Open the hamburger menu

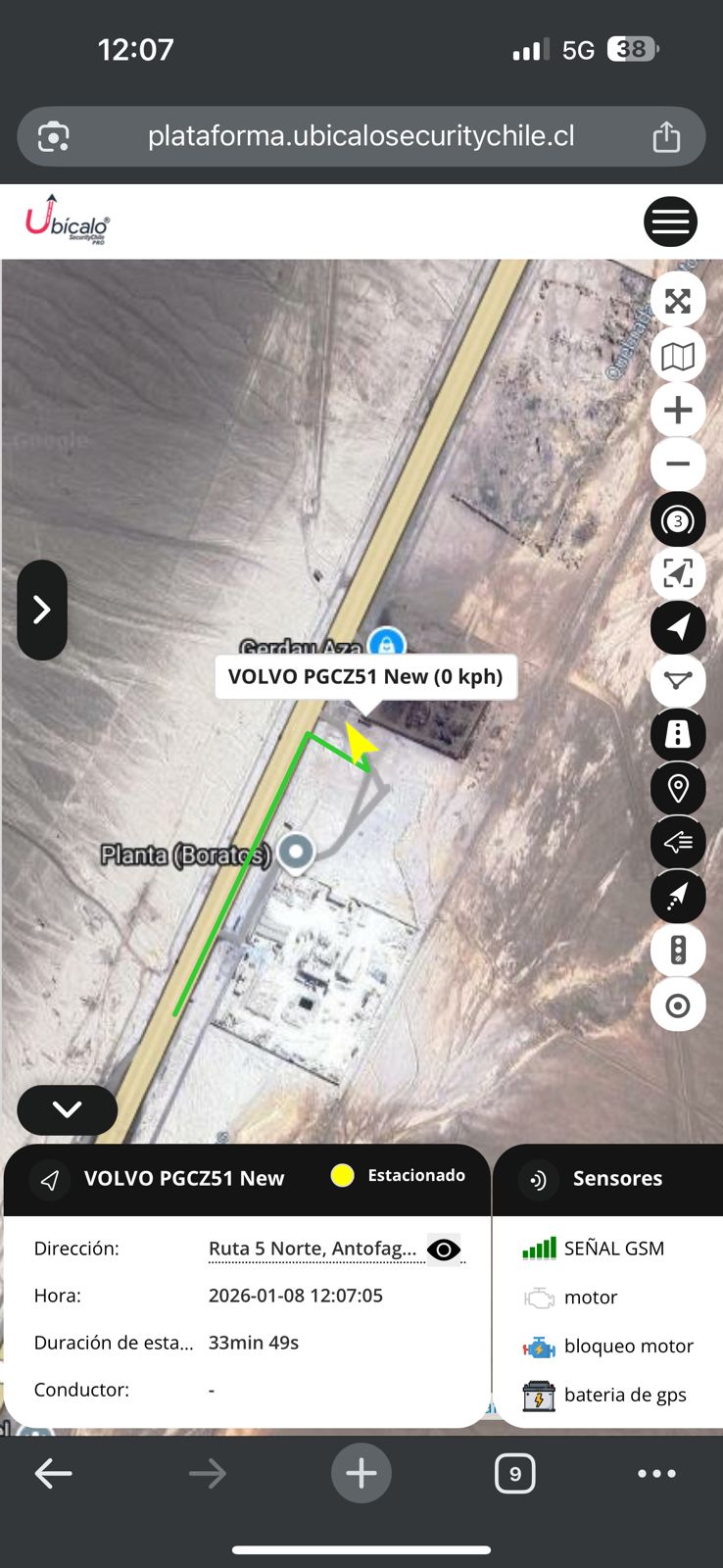pyautogui.click(x=670, y=221)
